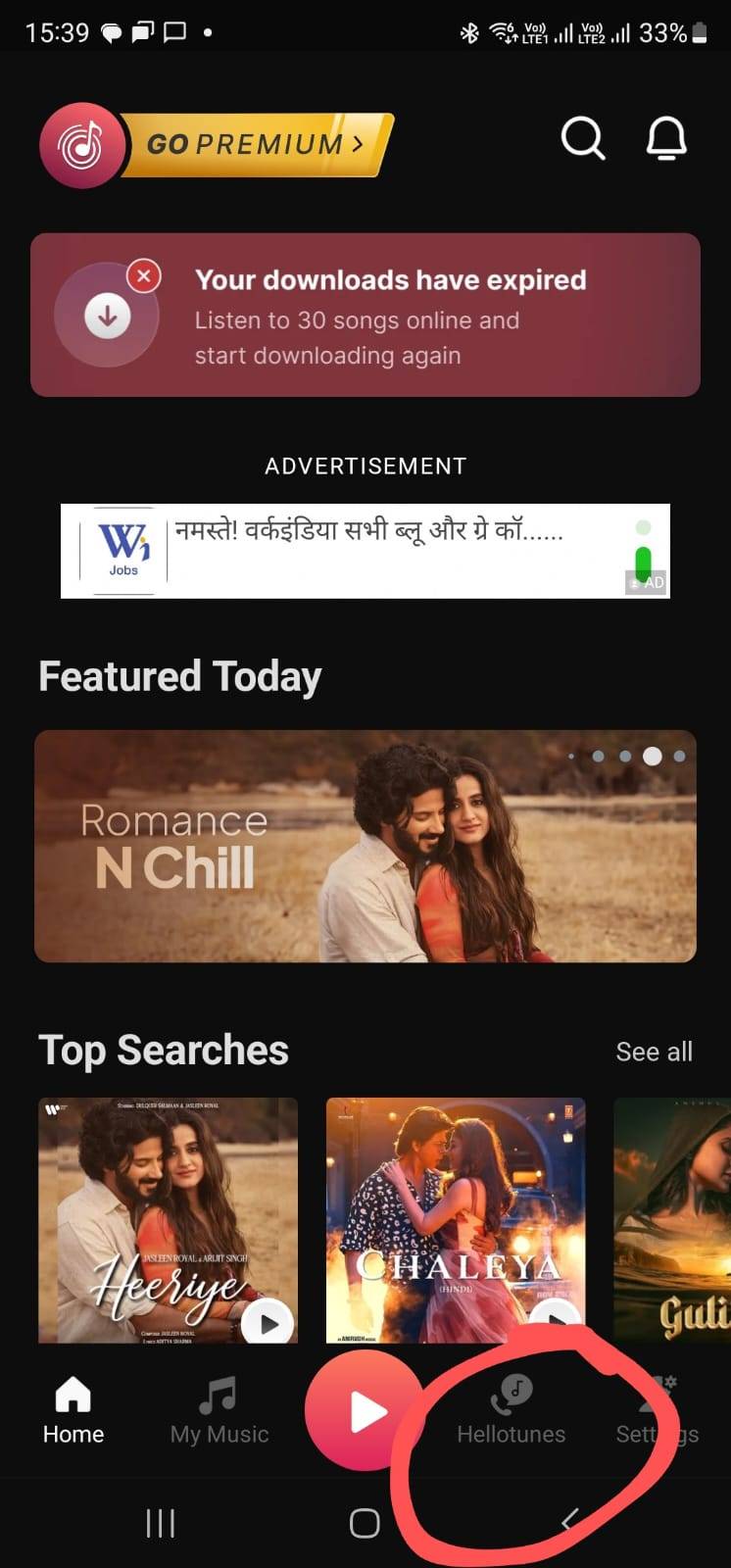Open the WorkIndia Jobs advertisement
Image resolution: width=731 pixels, height=1568 pixels.
click(365, 551)
